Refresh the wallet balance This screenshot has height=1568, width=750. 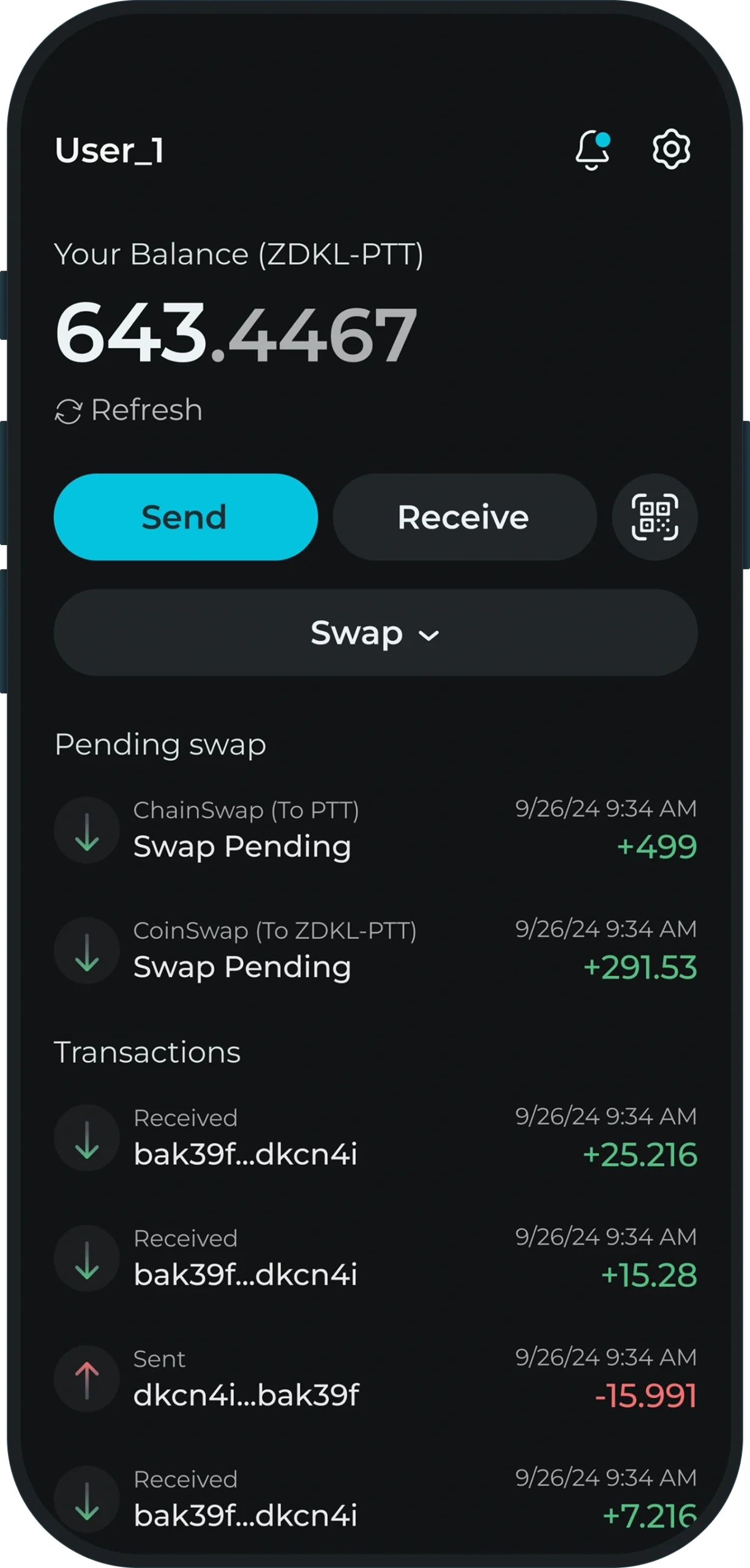[x=129, y=410]
